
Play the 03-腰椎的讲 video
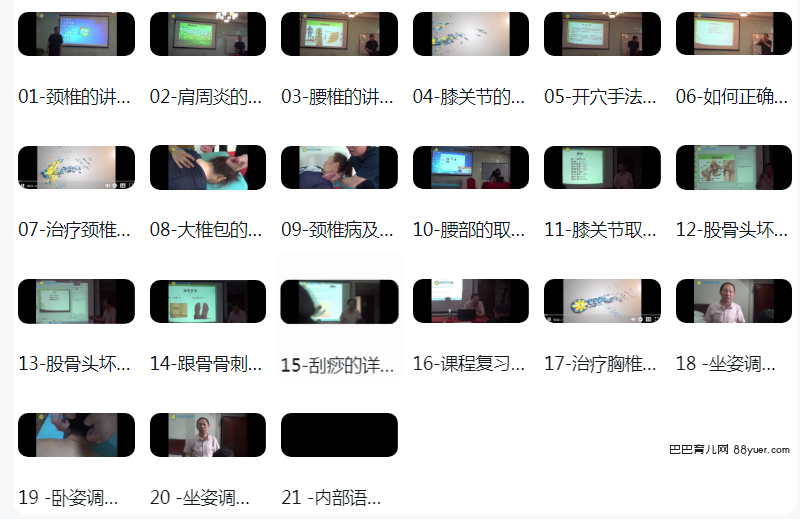coord(339,34)
